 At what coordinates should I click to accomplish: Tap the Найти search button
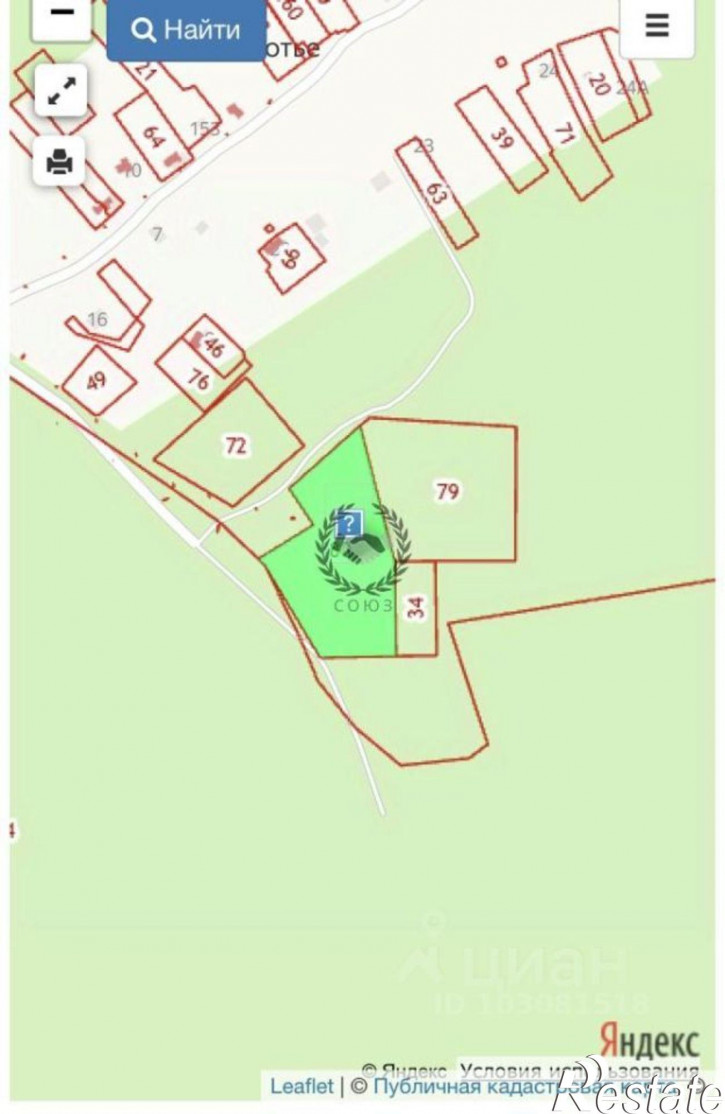186,30
